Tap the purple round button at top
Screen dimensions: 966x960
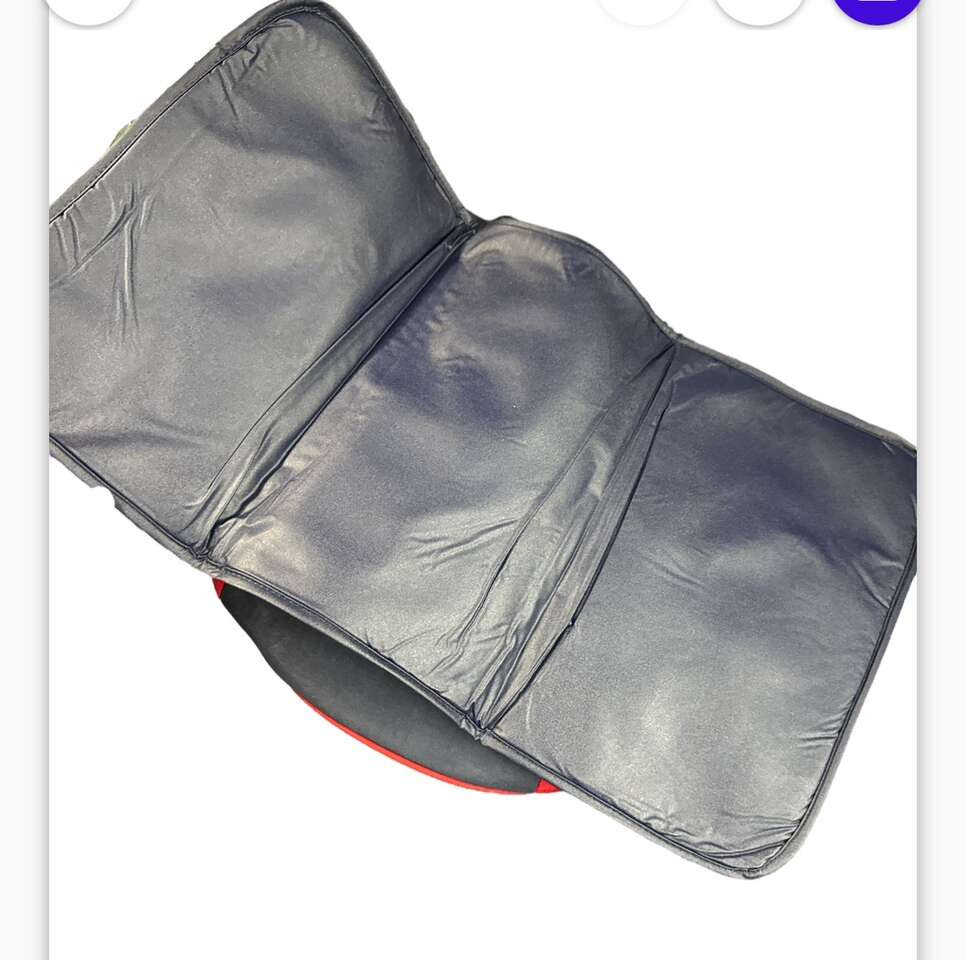[877, 8]
